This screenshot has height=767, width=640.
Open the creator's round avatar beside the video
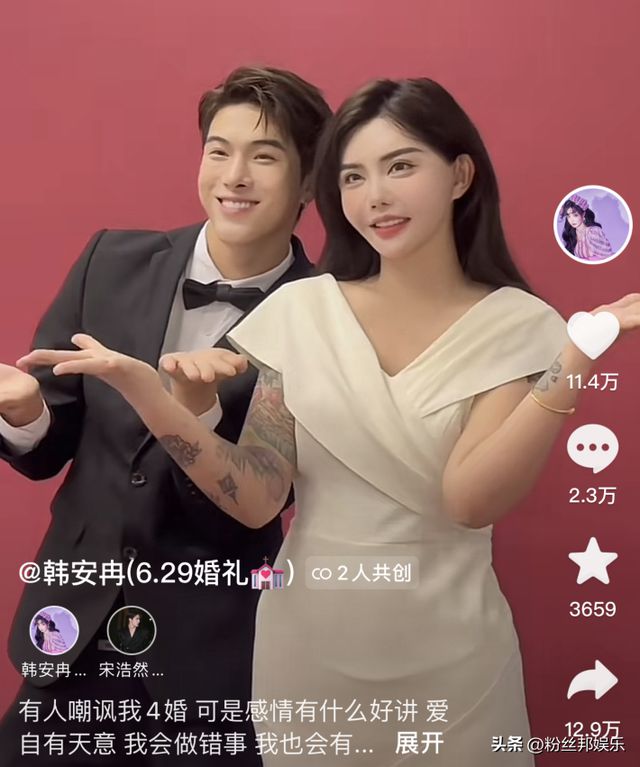(593, 225)
